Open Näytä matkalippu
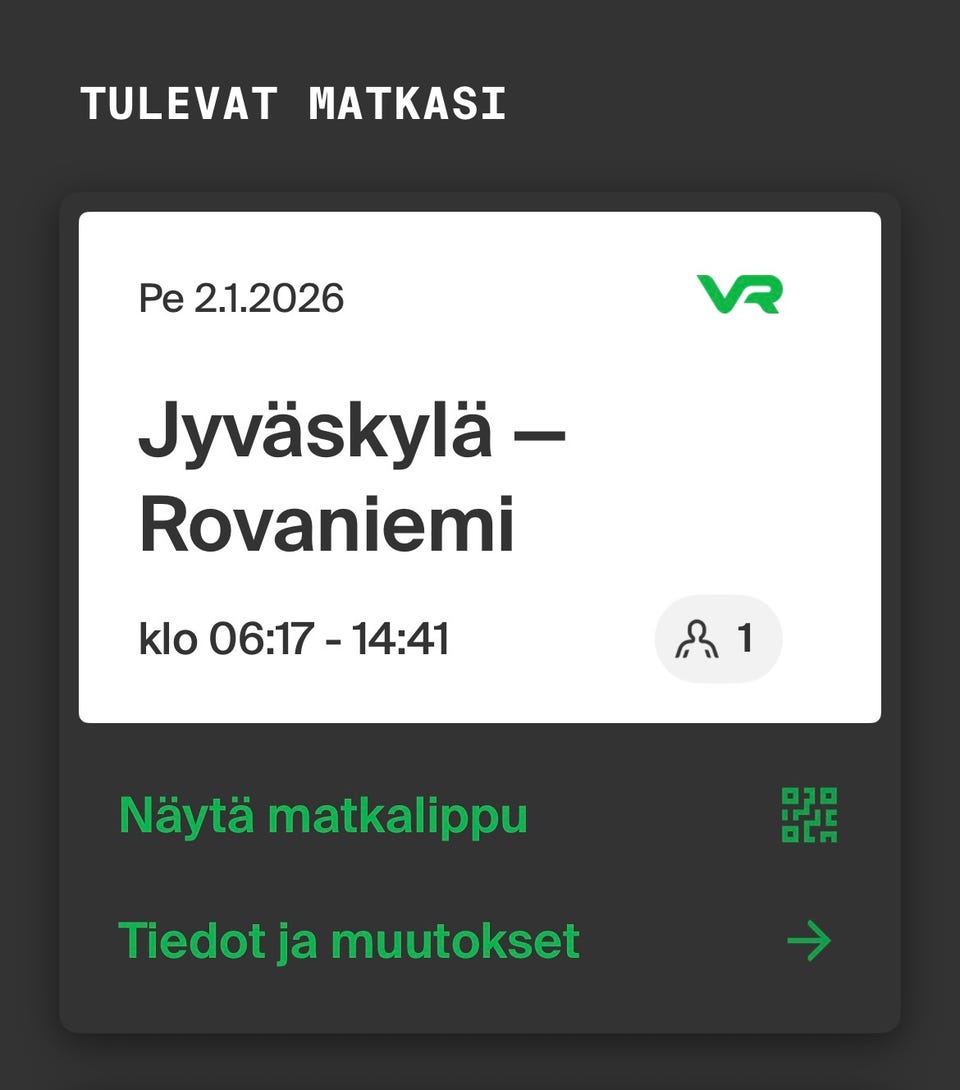This screenshot has height=1090, width=960. [322, 814]
